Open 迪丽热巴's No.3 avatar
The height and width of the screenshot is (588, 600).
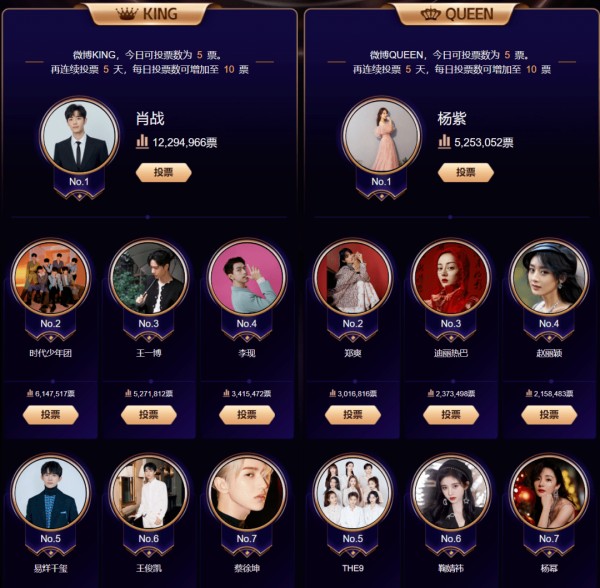(x=451, y=278)
